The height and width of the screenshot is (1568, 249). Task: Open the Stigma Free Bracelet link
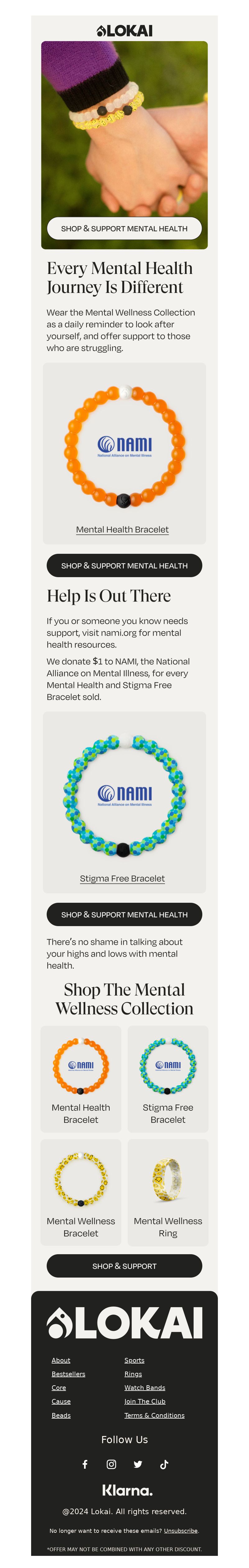pyautogui.click(x=122, y=878)
